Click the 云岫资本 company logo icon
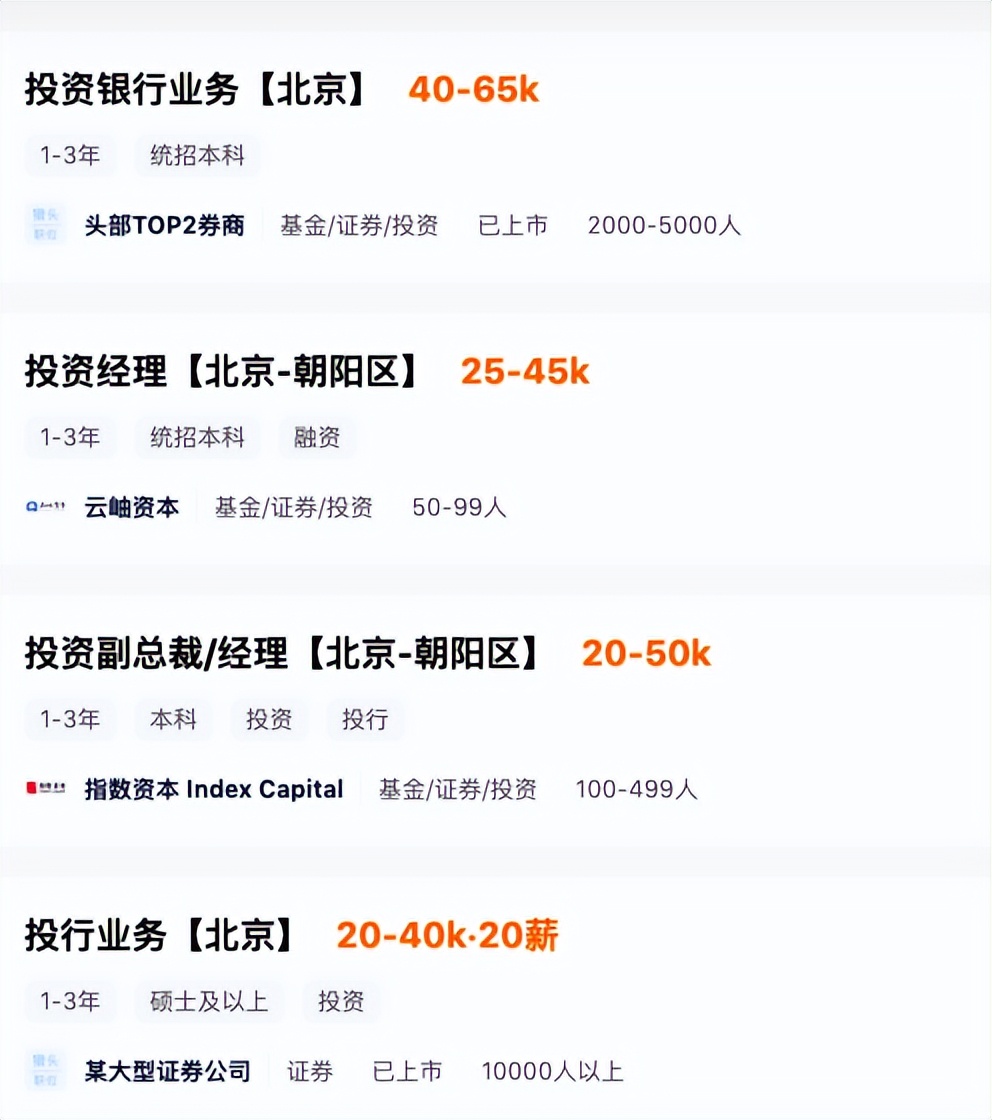The image size is (992, 1120). 45,507
